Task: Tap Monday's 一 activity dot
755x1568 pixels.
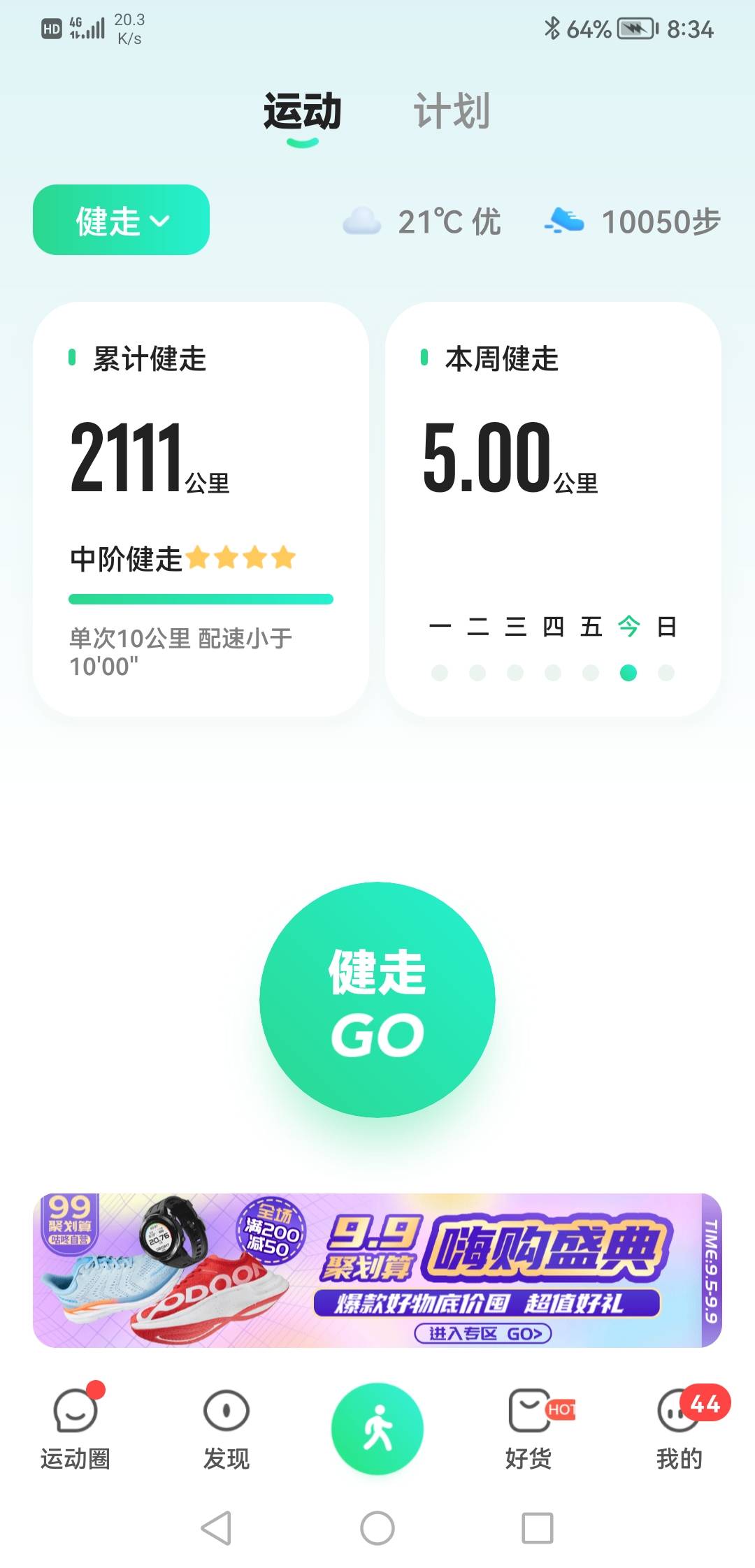Action: point(439,672)
